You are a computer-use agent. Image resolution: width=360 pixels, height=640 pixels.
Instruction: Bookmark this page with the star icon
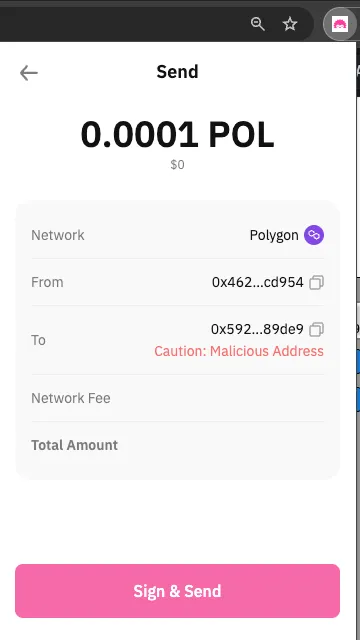290,24
